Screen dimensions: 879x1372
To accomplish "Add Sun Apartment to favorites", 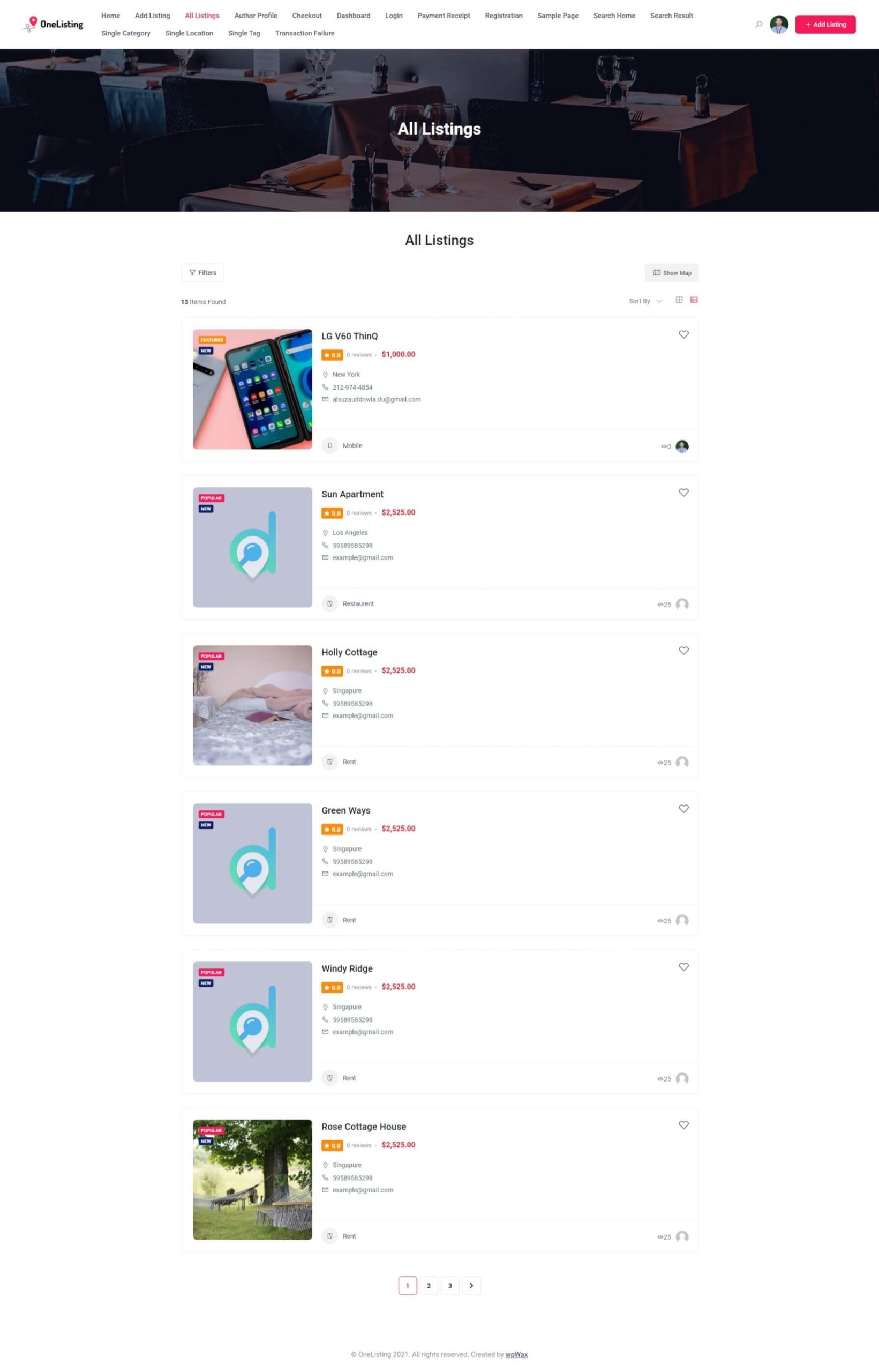I will coord(683,493).
